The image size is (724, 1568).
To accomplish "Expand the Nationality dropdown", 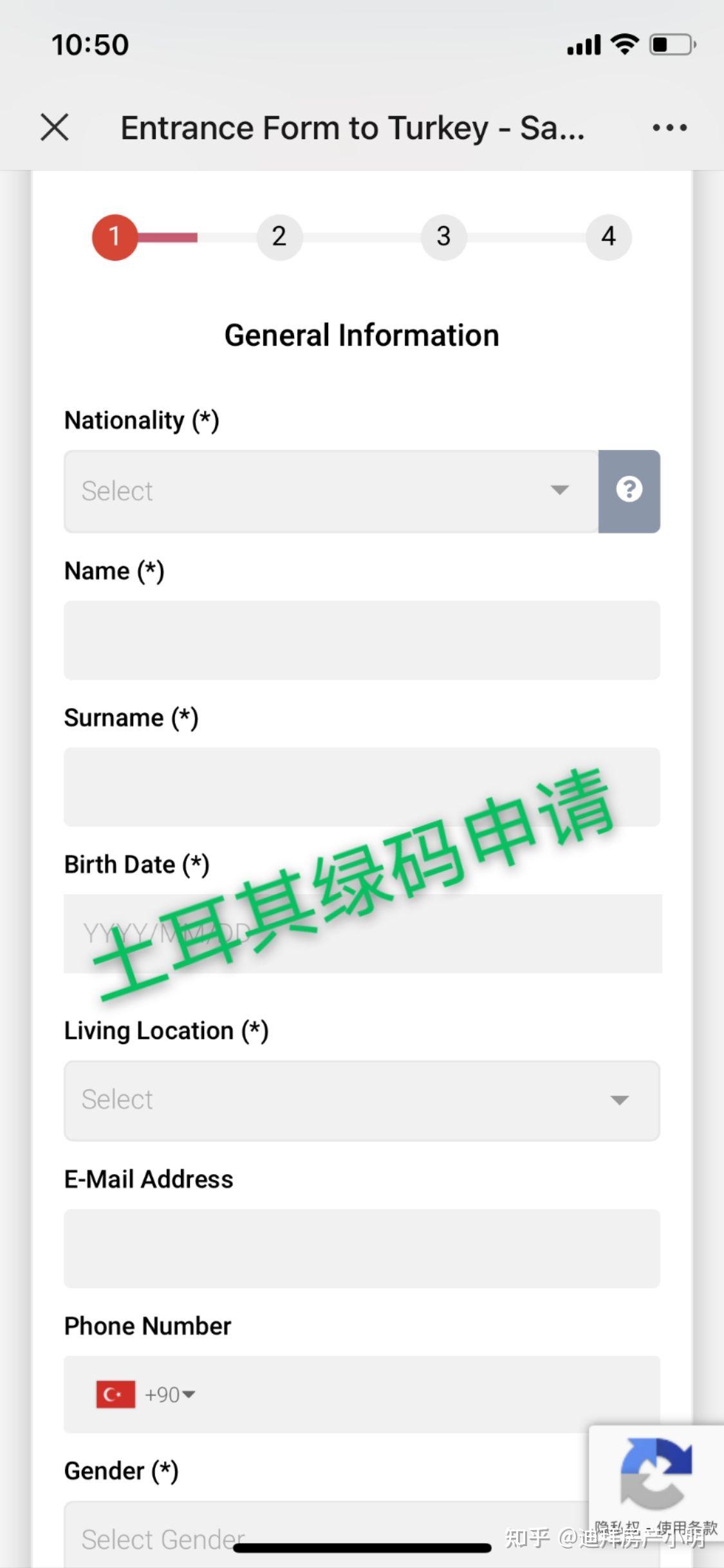I will point(331,491).
